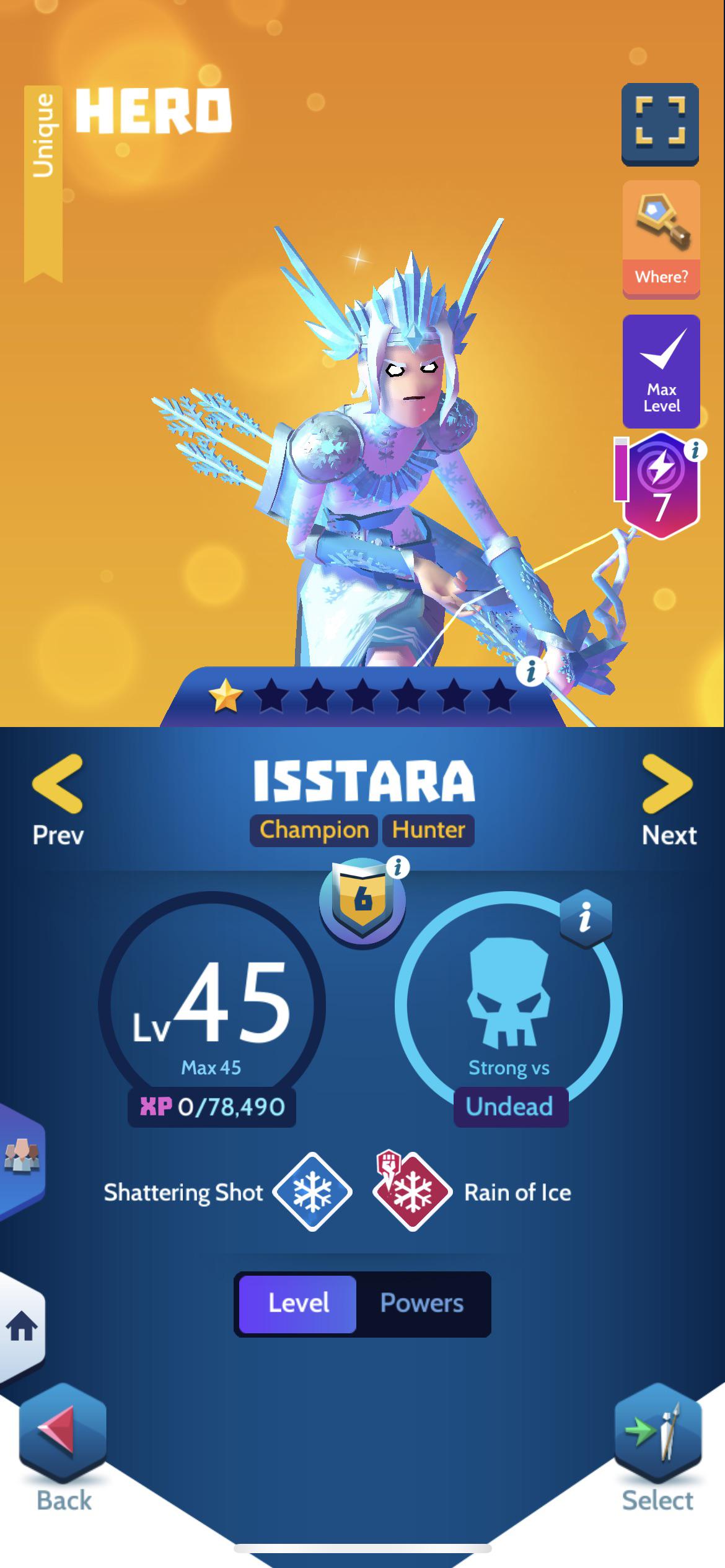725x1568 pixels.
Task: Open Strong vs Undead info
Action: pyautogui.click(x=586, y=918)
